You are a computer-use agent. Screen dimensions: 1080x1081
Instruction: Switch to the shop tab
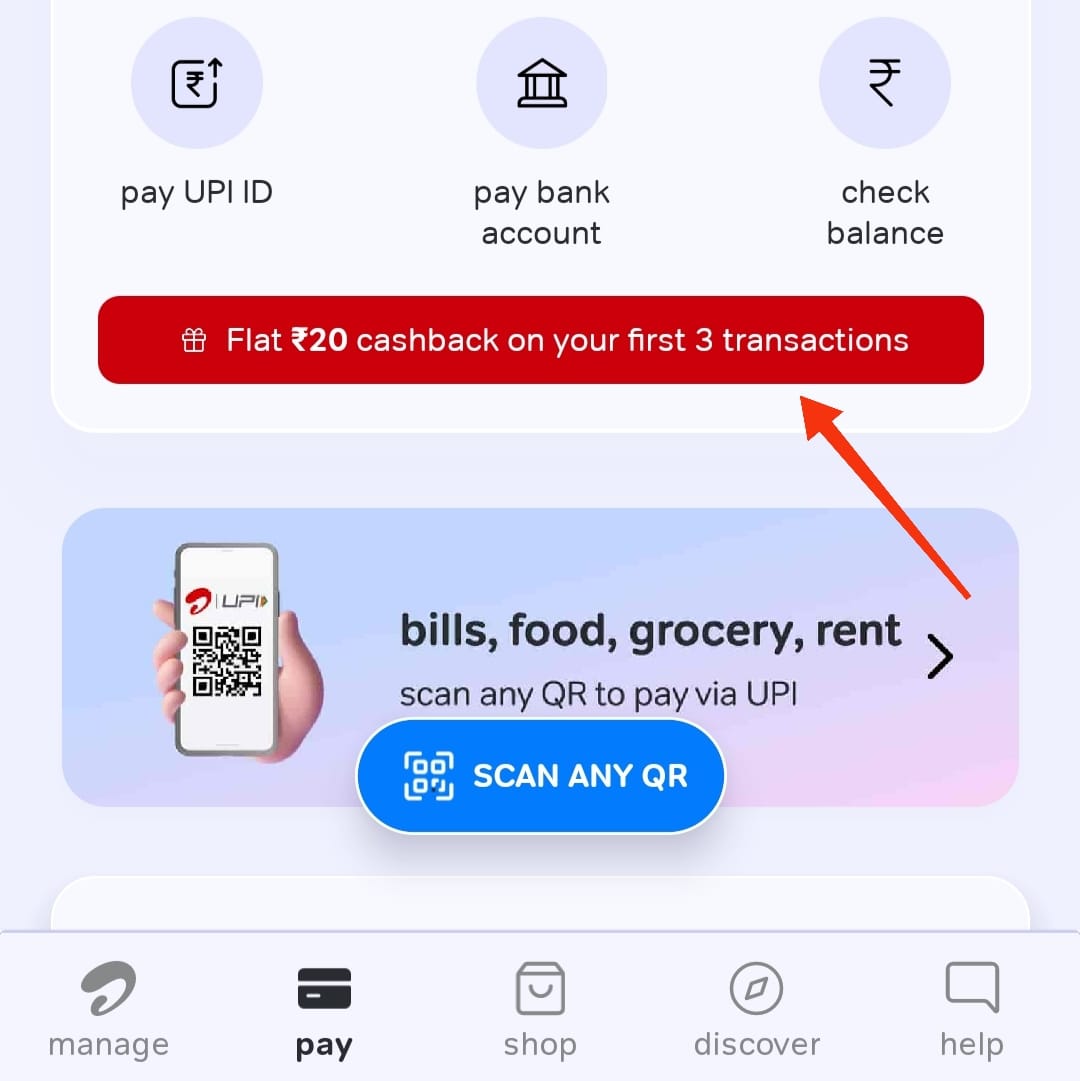540,1010
